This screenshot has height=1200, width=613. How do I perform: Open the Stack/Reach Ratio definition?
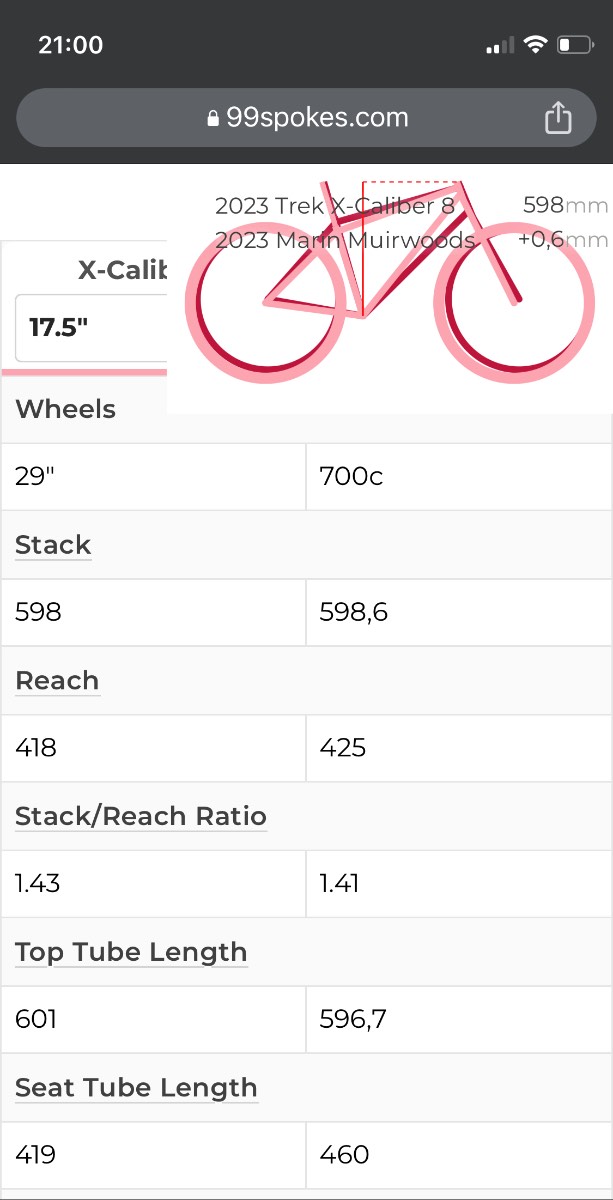click(141, 817)
